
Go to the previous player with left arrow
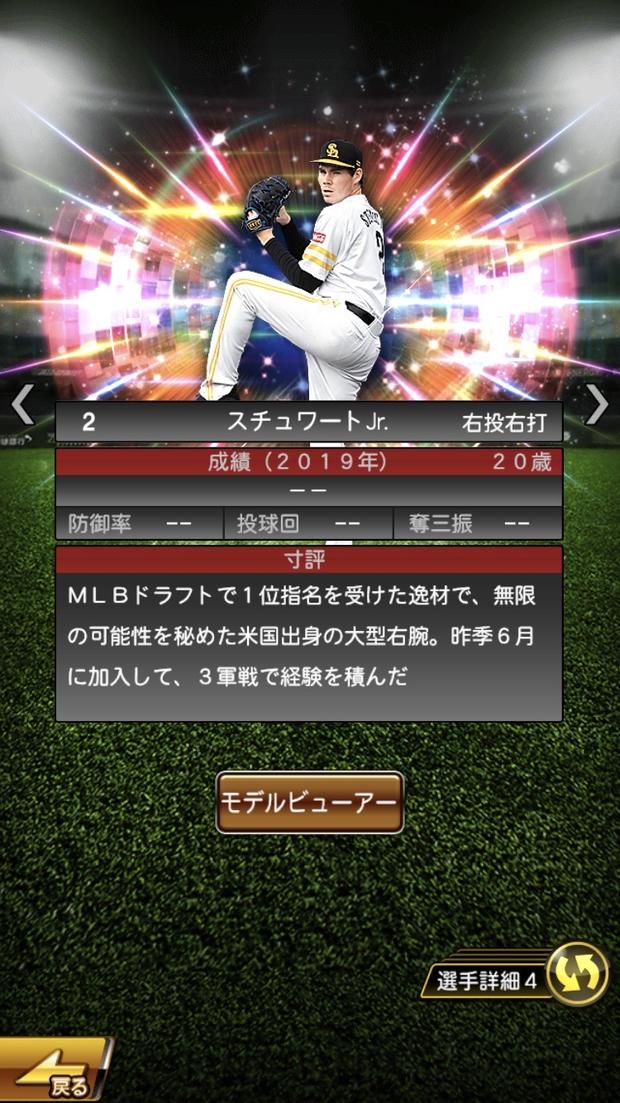(x=22, y=405)
